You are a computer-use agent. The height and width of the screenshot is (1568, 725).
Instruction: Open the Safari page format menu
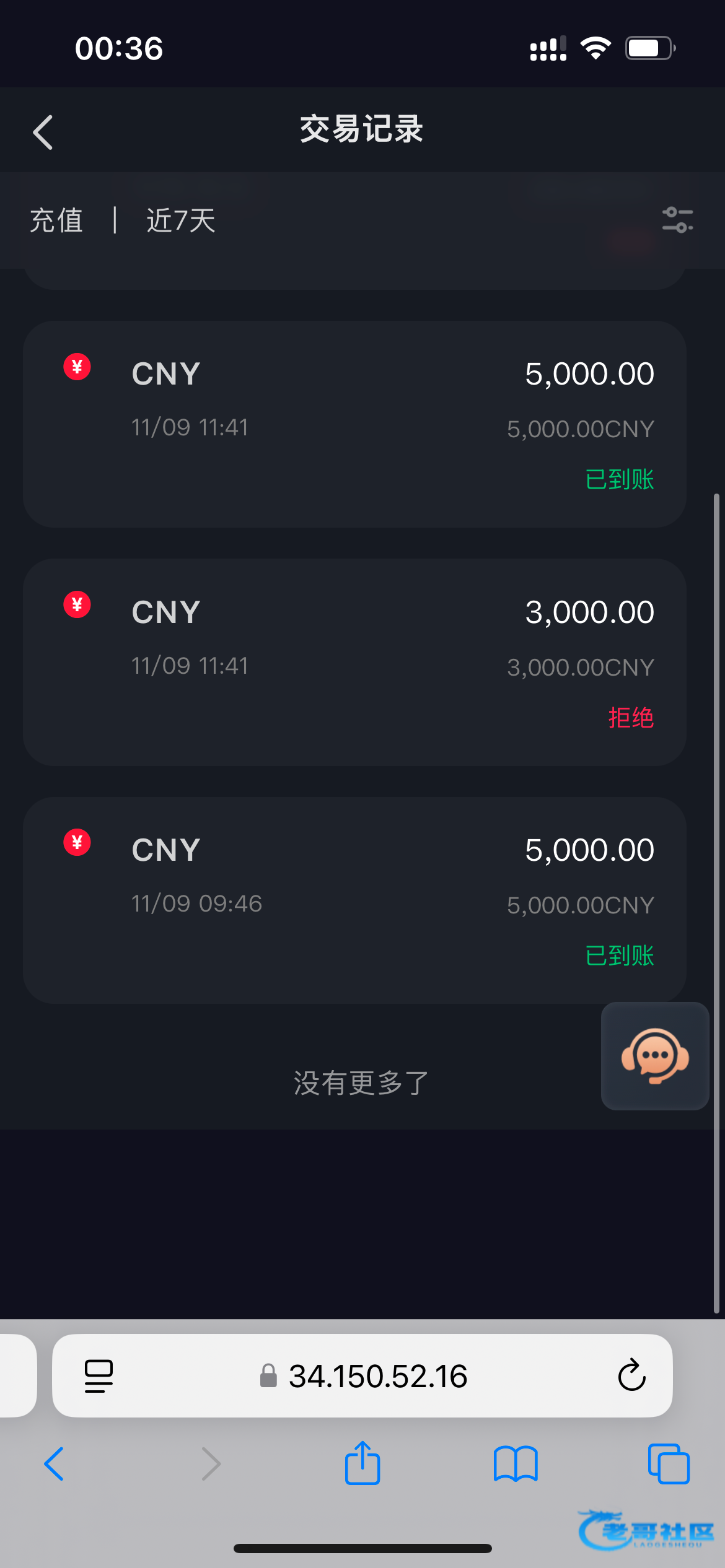(99, 1375)
